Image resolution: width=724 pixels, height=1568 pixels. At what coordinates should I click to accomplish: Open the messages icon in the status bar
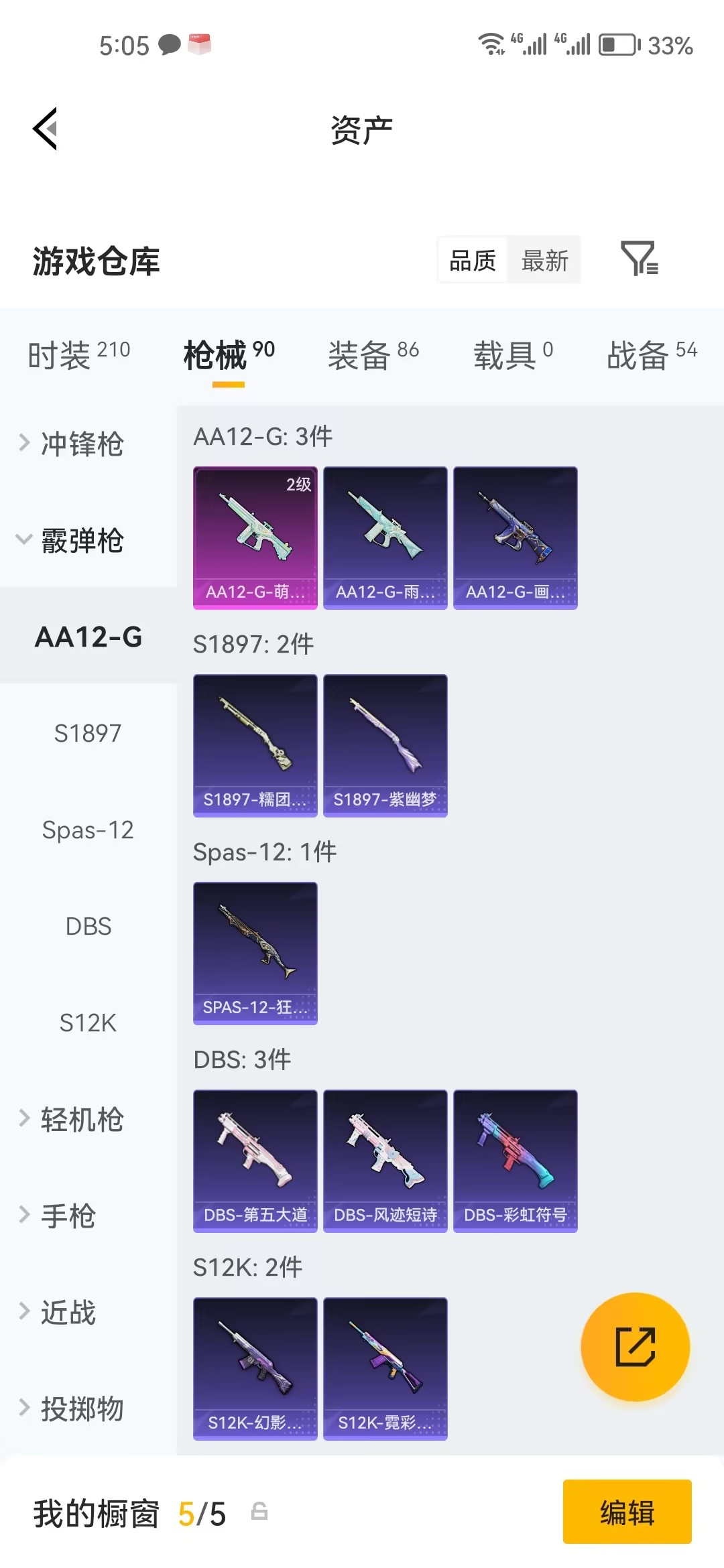(x=170, y=45)
